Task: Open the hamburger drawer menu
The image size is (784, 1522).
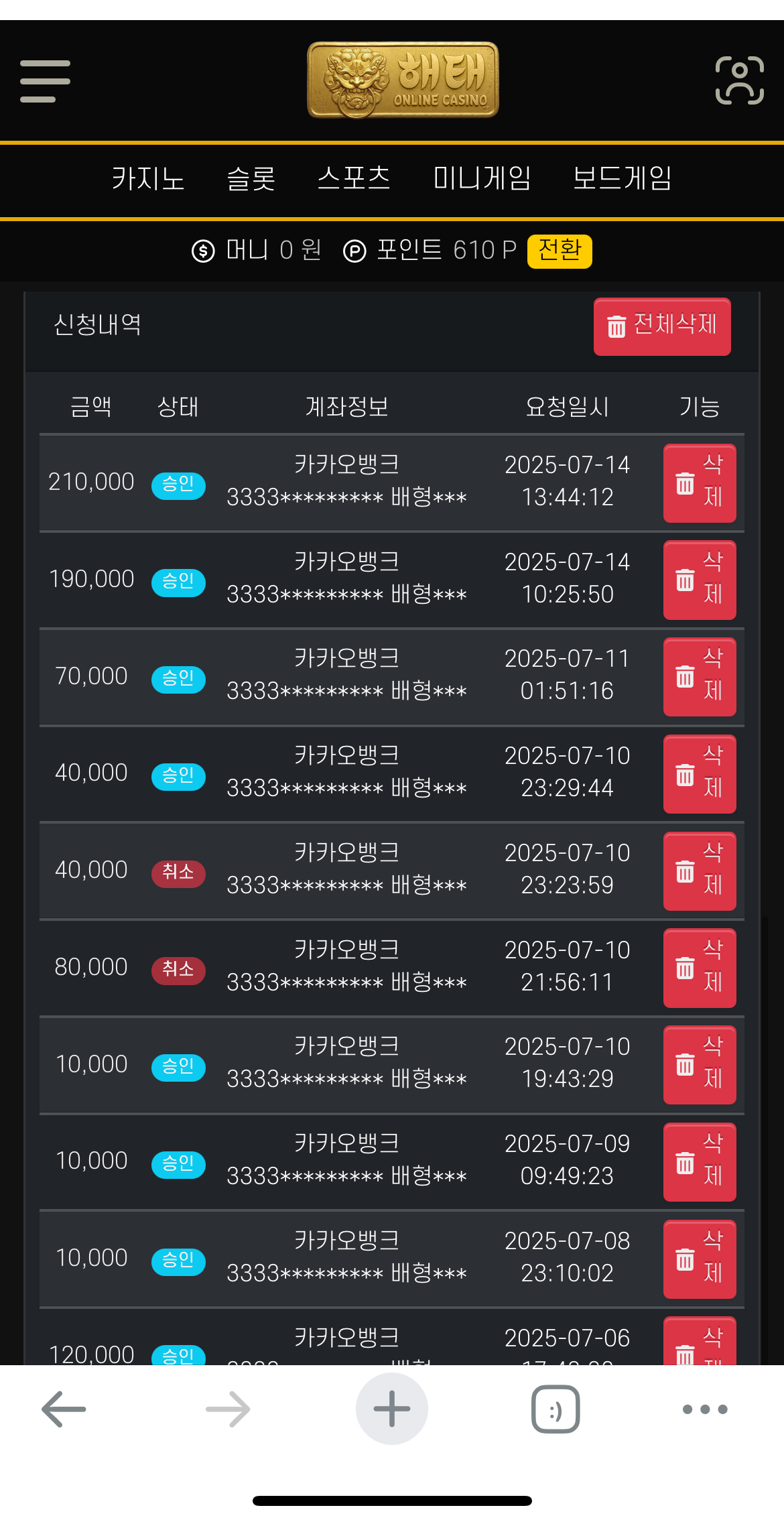Action: pyautogui.click(x=45, y=81)
